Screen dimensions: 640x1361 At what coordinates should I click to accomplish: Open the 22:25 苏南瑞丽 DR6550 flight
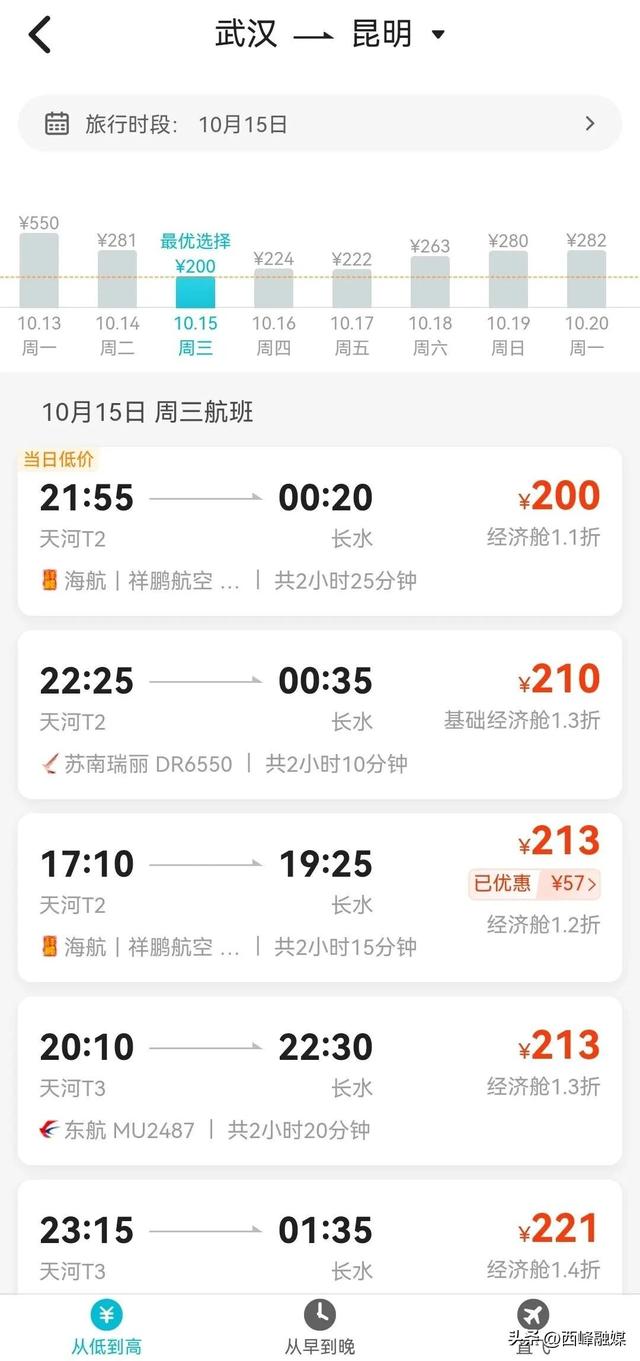tap(319, 715)
